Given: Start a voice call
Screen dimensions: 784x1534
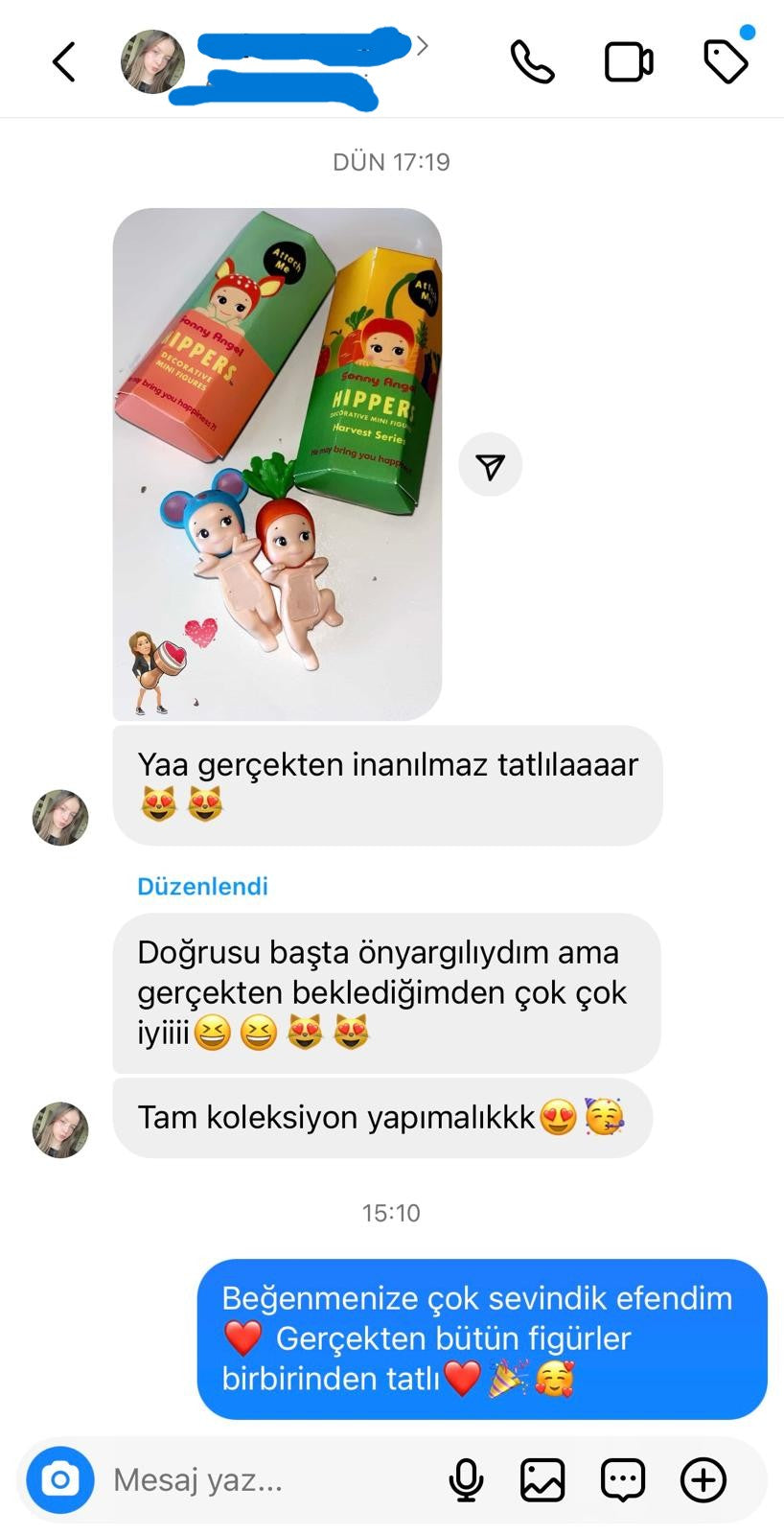Looking at the screenshot, I should 532,62.
